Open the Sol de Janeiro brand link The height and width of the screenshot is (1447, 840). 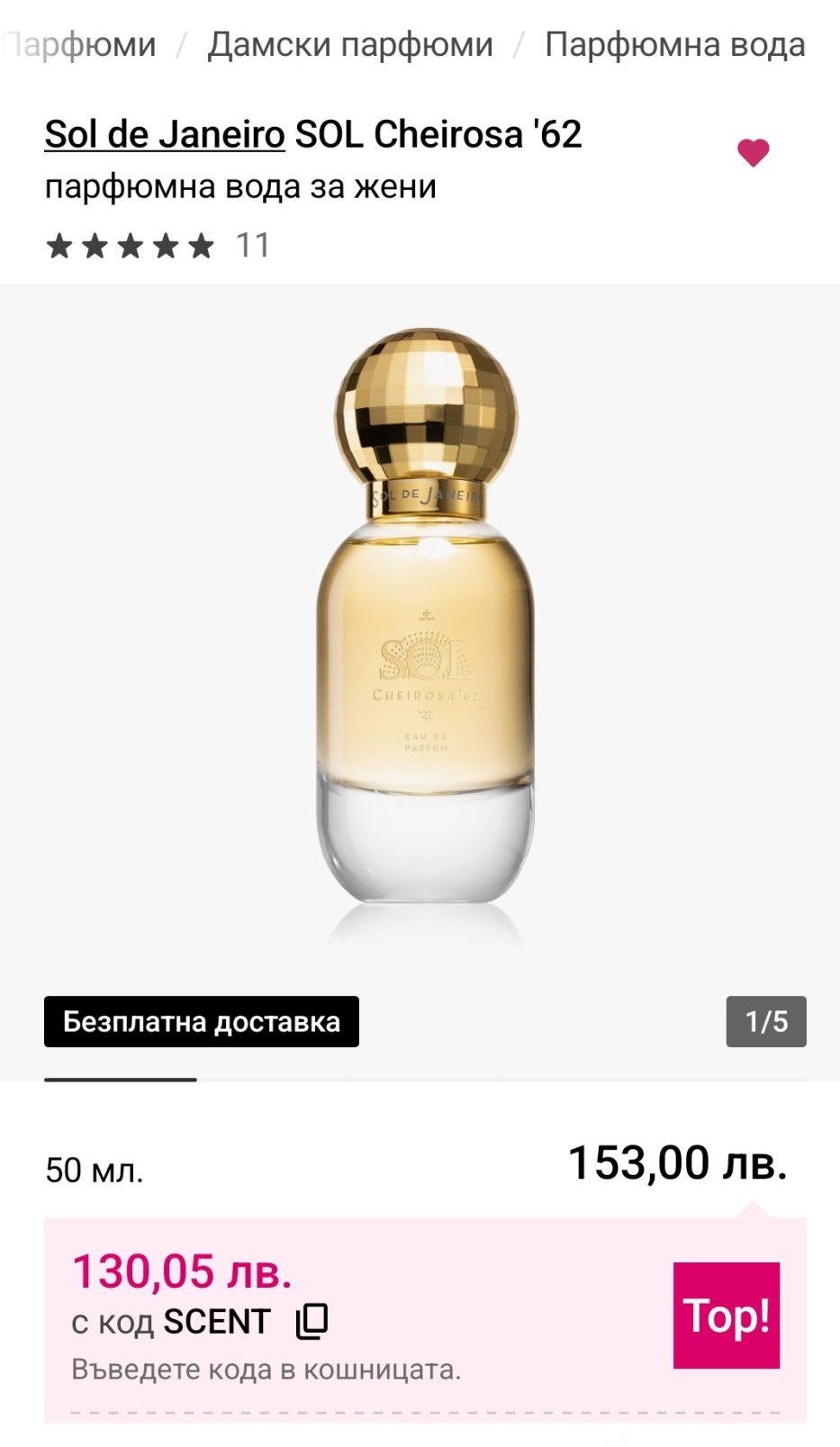click(x=165, y=134)
